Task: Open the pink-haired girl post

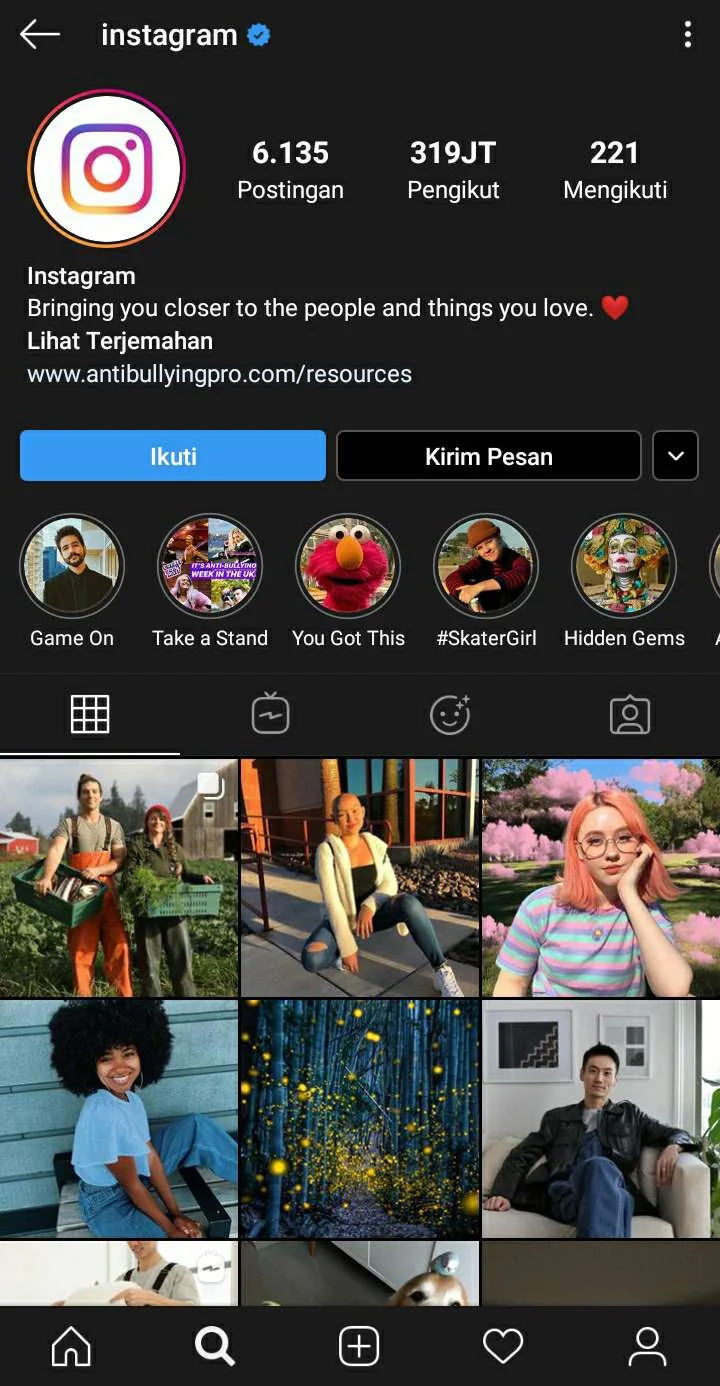Action: pos(600,877)
